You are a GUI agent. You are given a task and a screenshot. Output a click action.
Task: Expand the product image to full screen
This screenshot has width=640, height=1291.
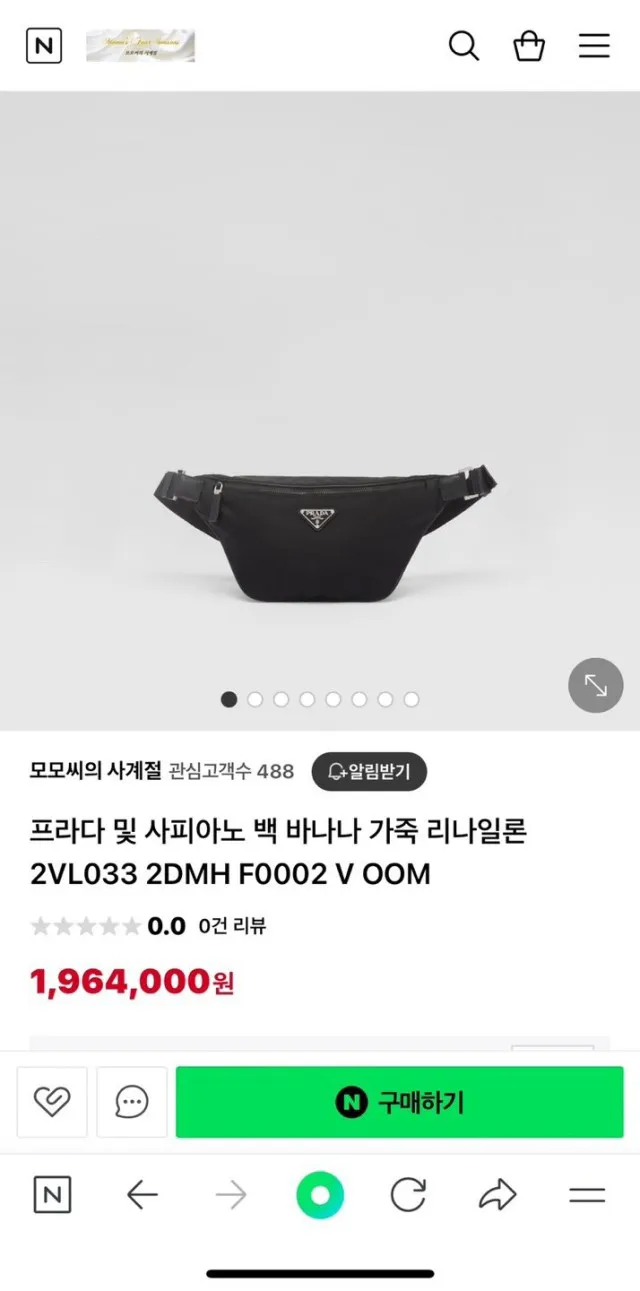[x=595, y=685]
